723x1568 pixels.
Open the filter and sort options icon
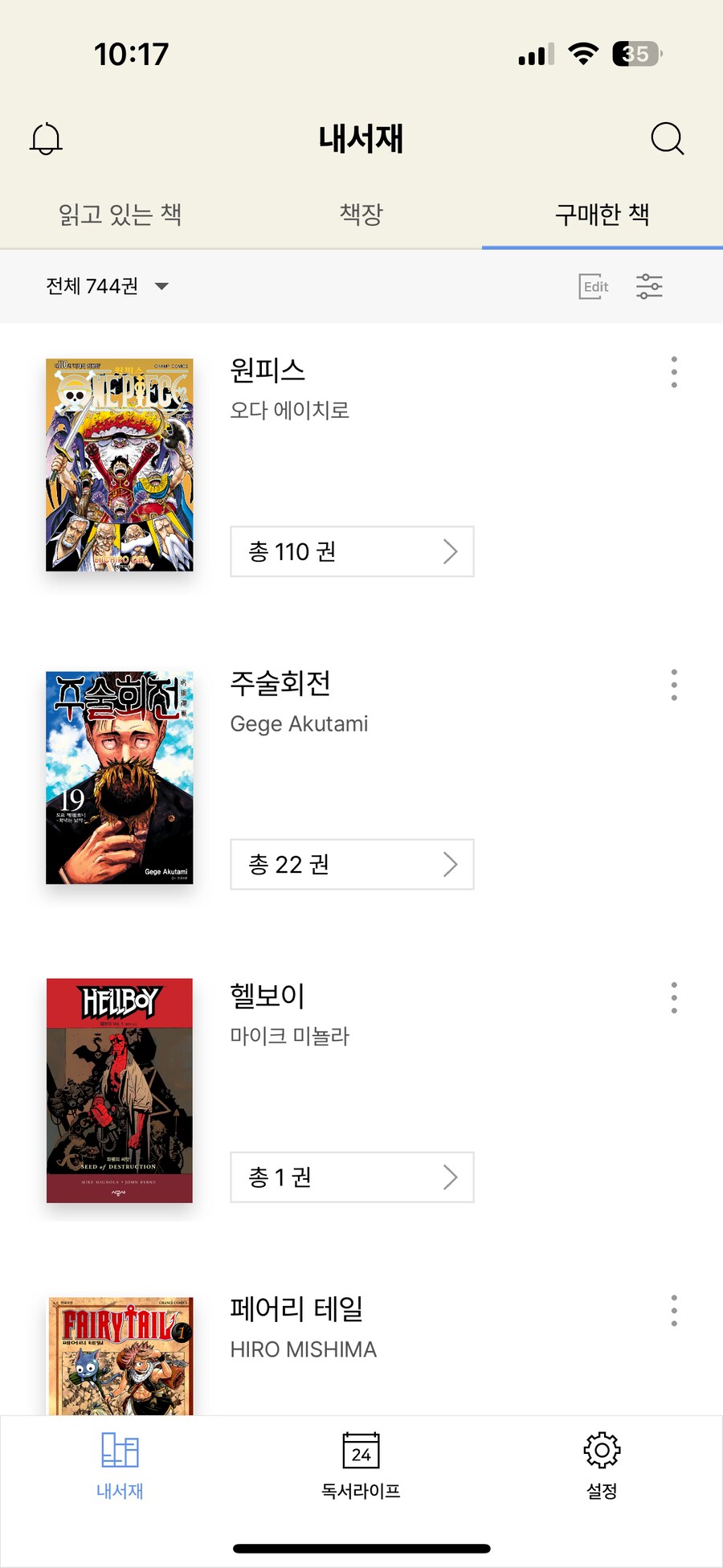click(650, 286)
